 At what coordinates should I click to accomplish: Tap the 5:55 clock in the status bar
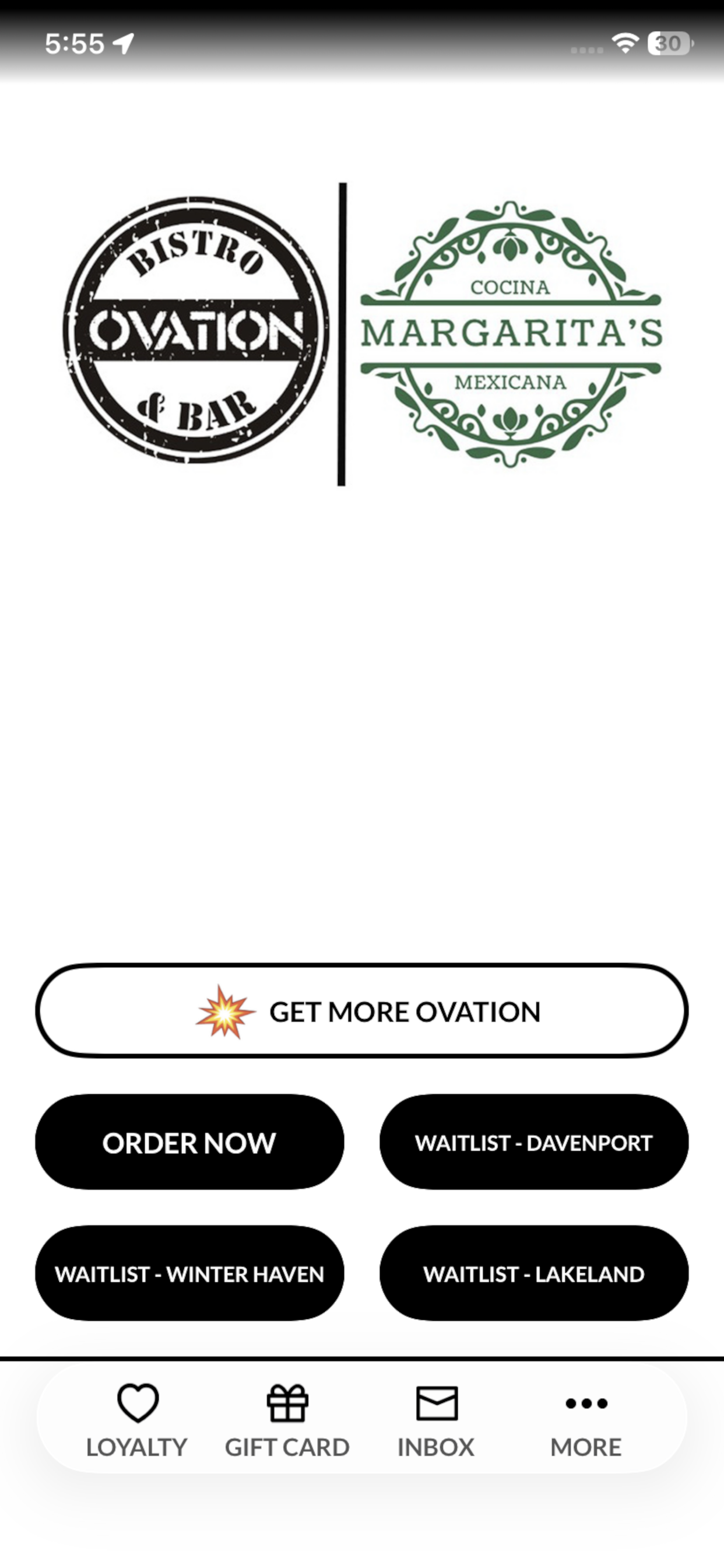click(75, 41)
